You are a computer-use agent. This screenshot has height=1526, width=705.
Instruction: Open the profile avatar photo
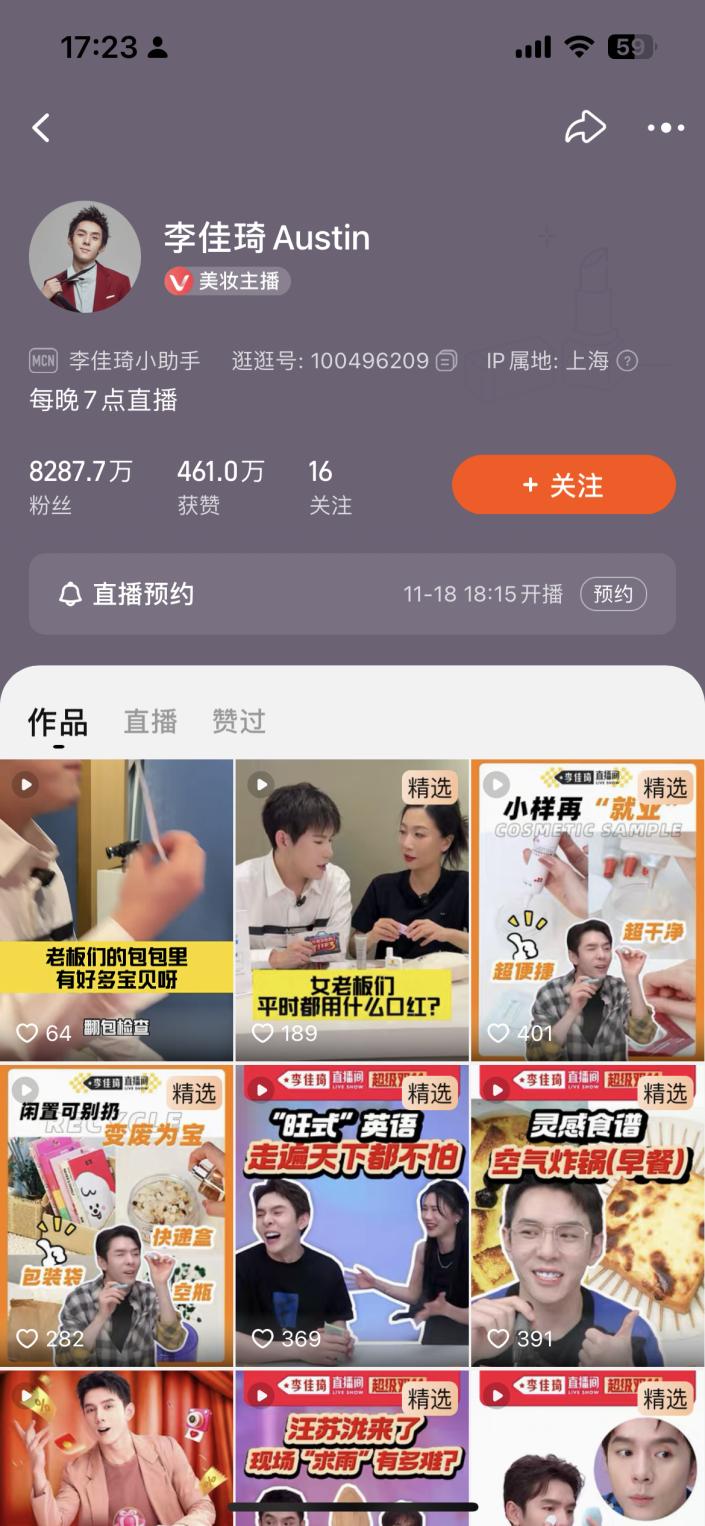tap(85, 257)
